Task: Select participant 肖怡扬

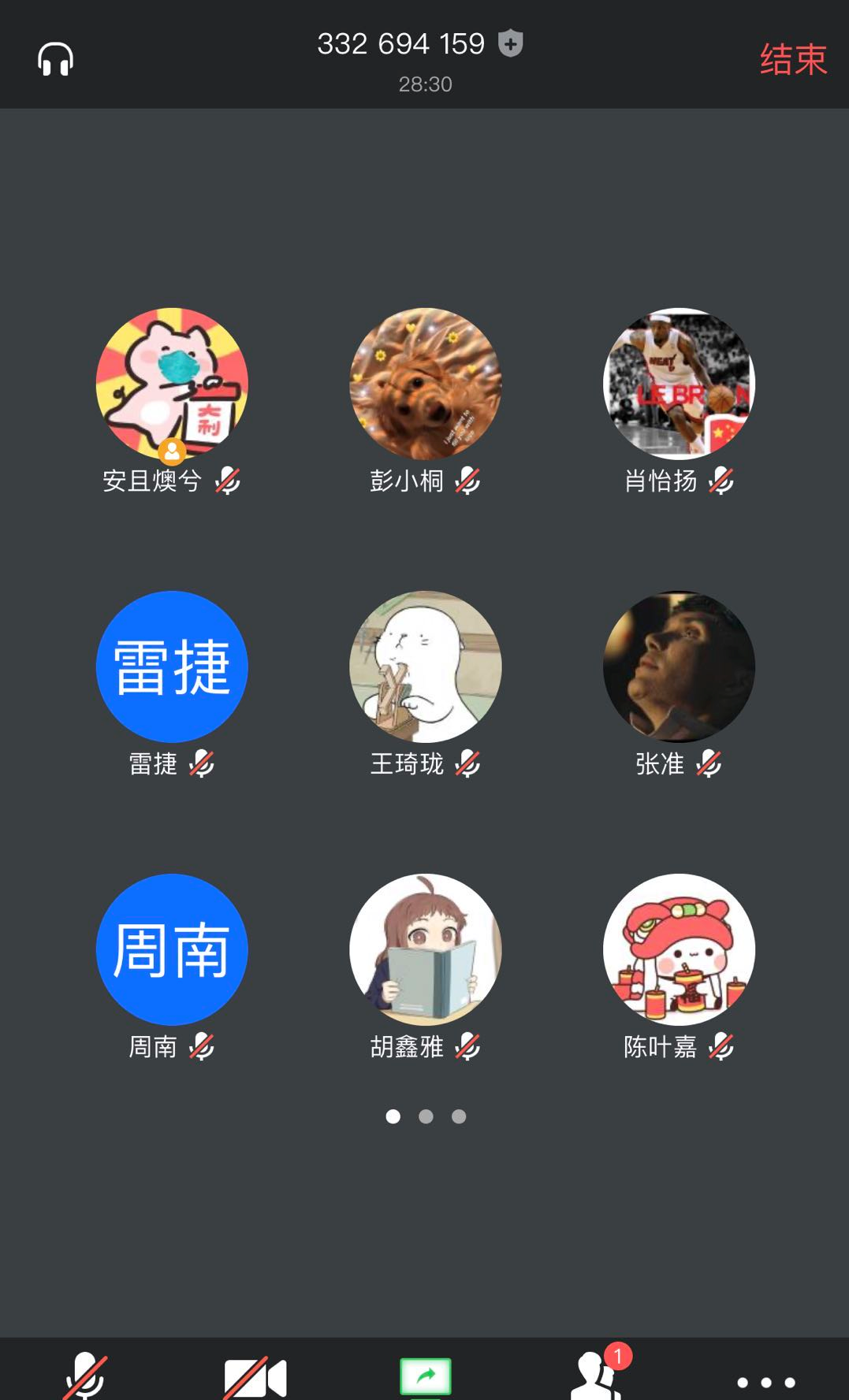Action: click(679, 384)
